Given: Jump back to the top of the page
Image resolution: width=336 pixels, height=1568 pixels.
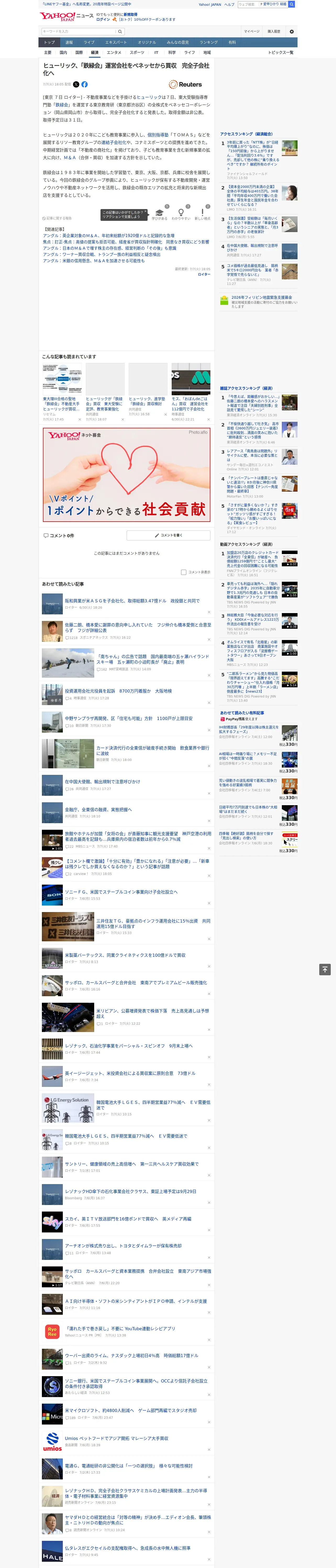Looking at the screenshot, I should (325, 970).
